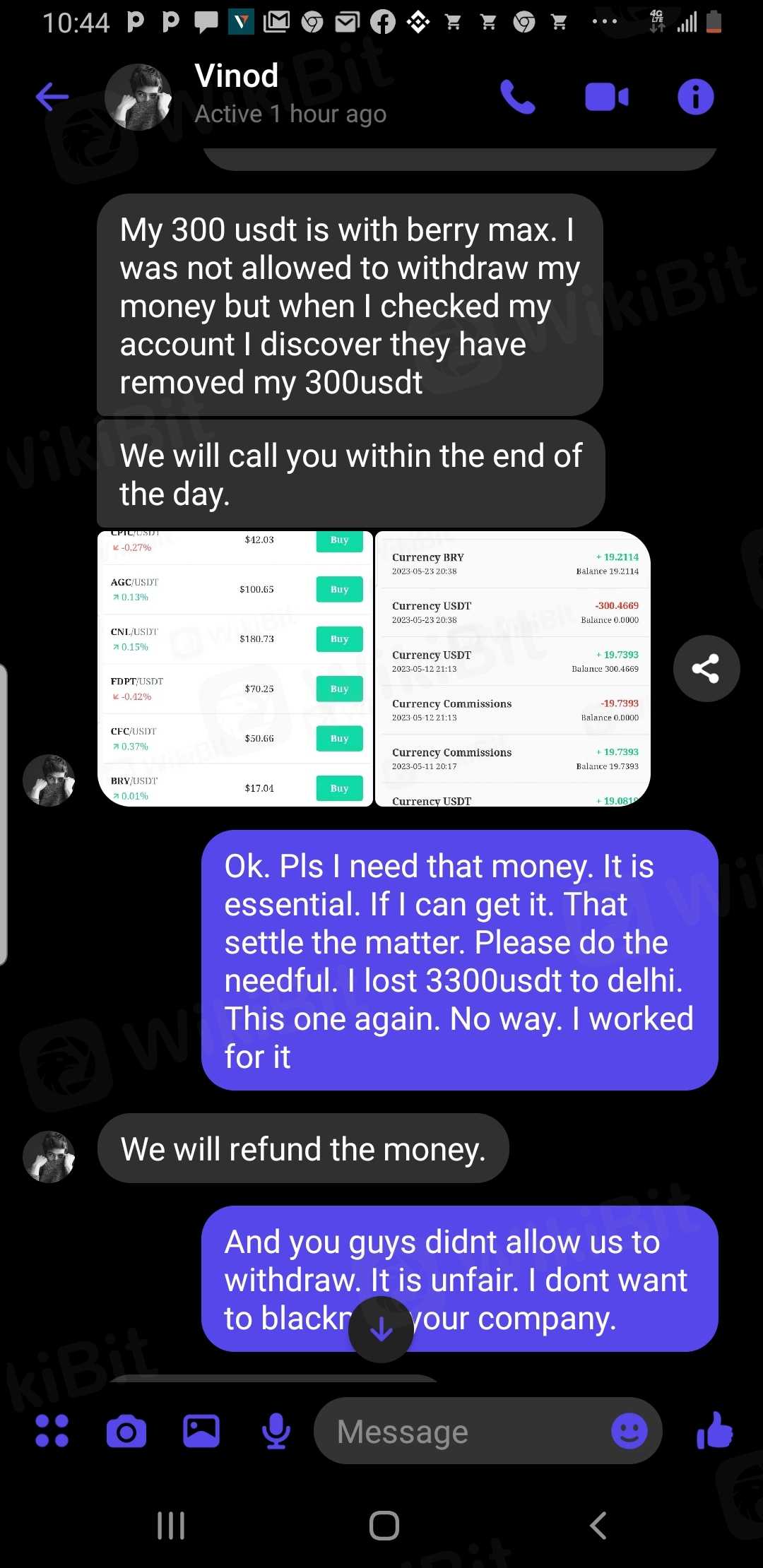Image resolution: width=763 pixels, height=1568 pixels.
Task: Go back from Vinod's chat
Action: (52, 97)
